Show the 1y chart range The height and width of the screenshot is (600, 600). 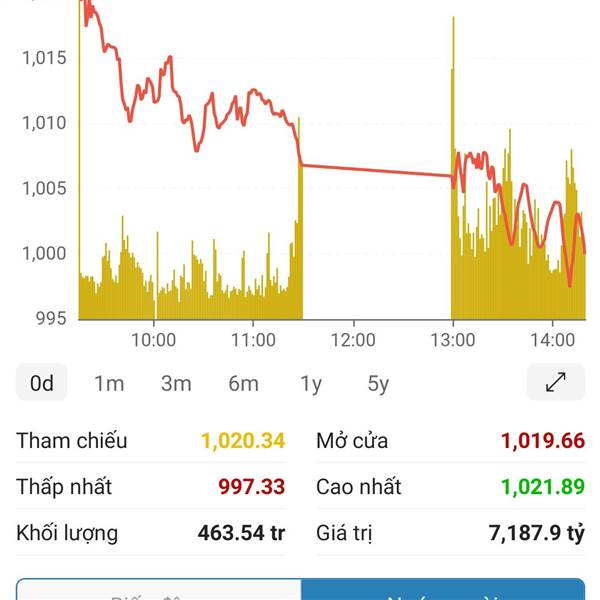(x=311, y=383)
